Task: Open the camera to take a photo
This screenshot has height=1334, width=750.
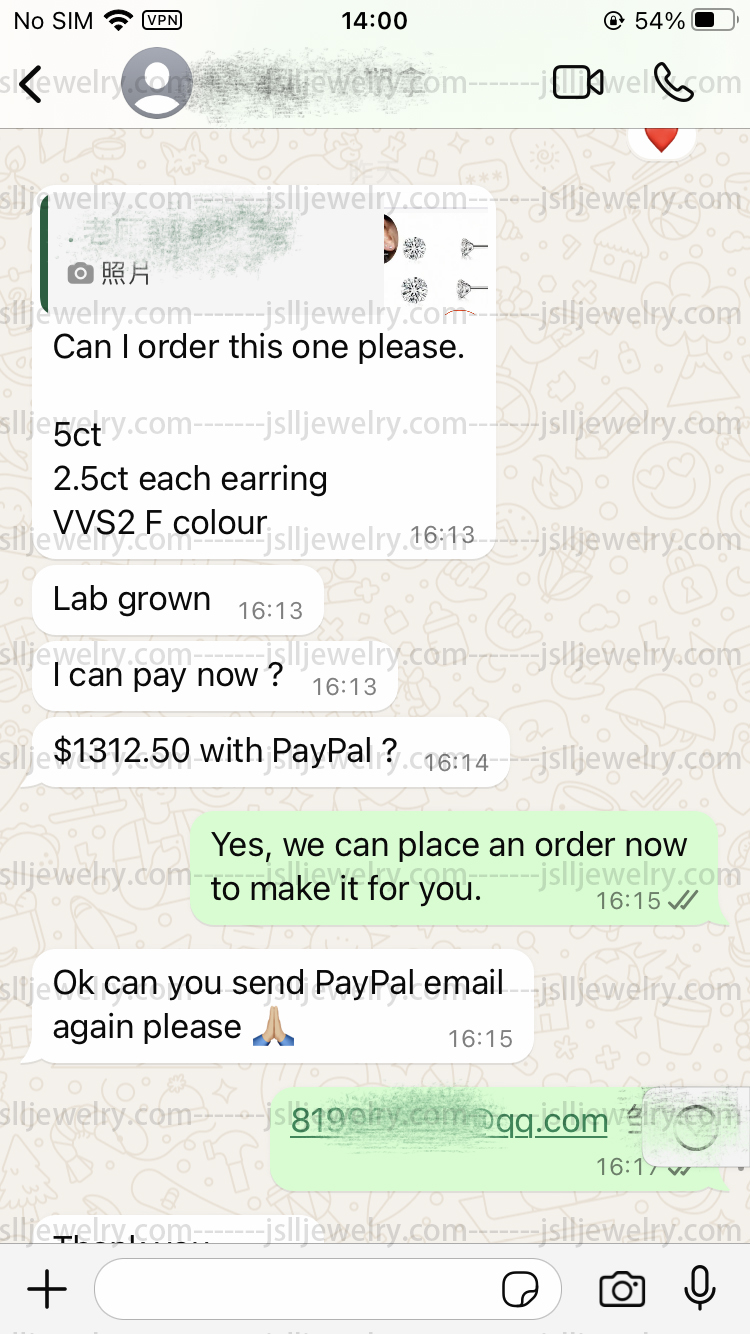Action: click(x=622, y=1289)
